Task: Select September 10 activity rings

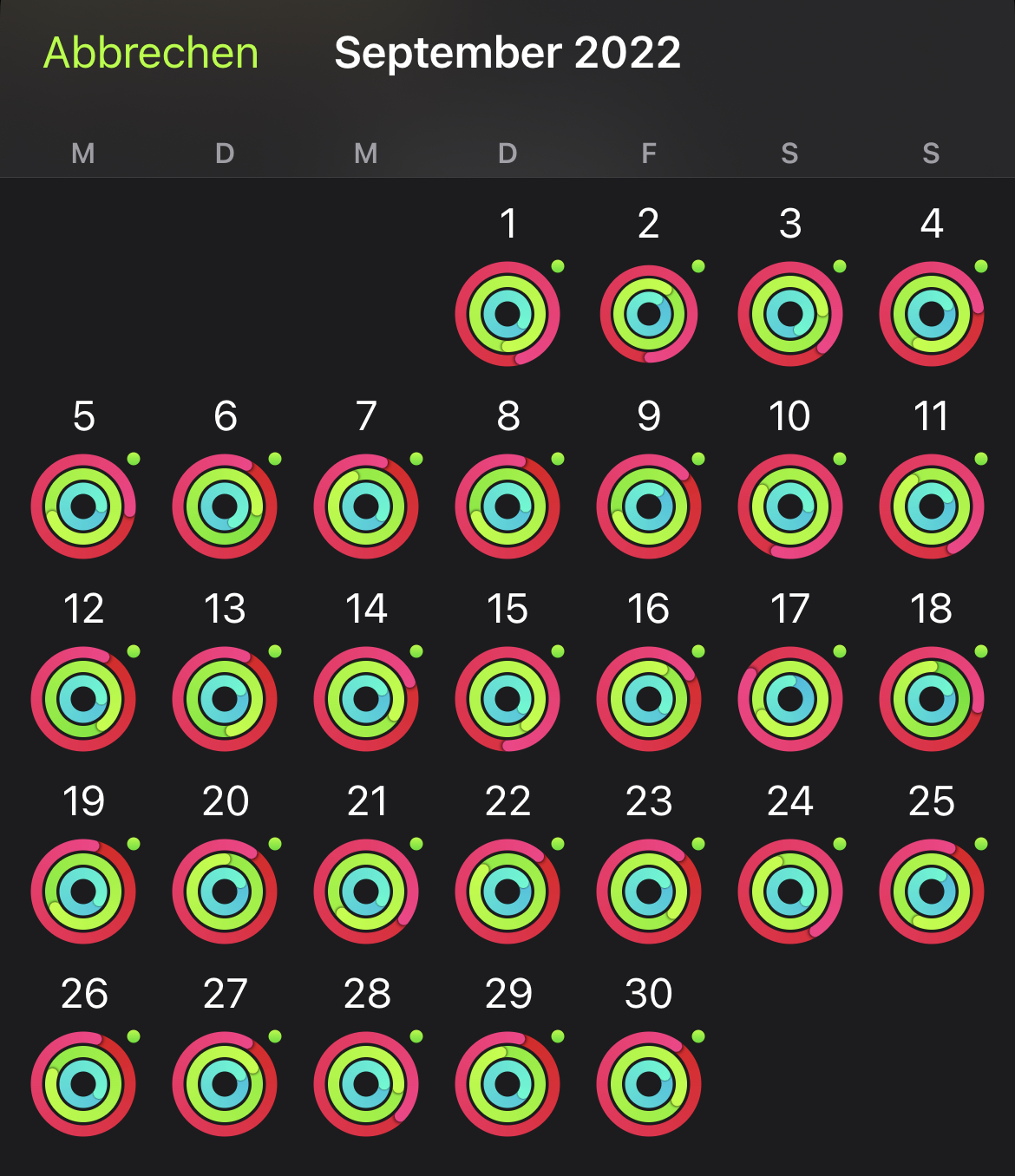Action: (x=790, y=506)
